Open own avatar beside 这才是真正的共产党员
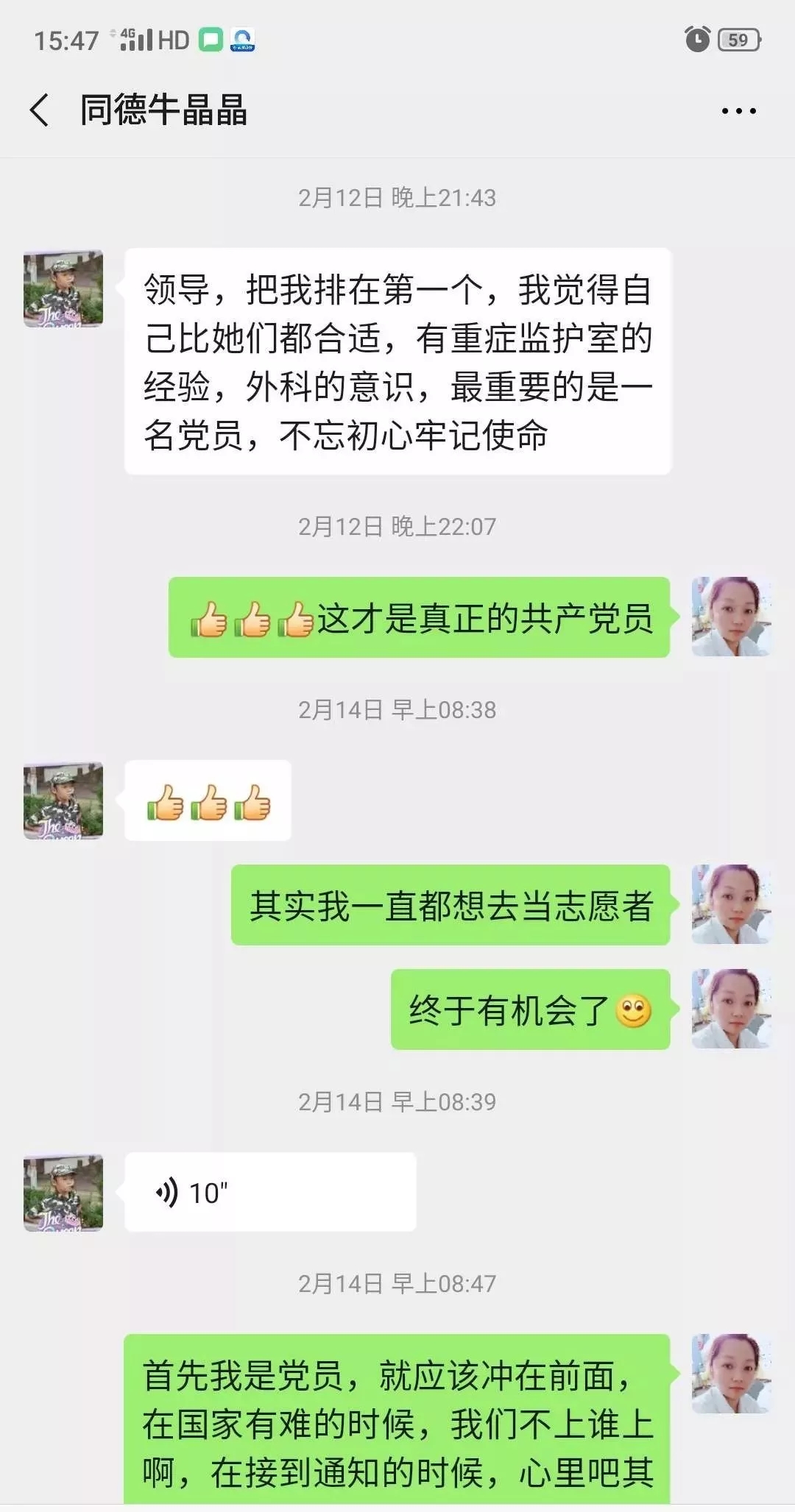795x1512 pixels. (x=731, y=617)
